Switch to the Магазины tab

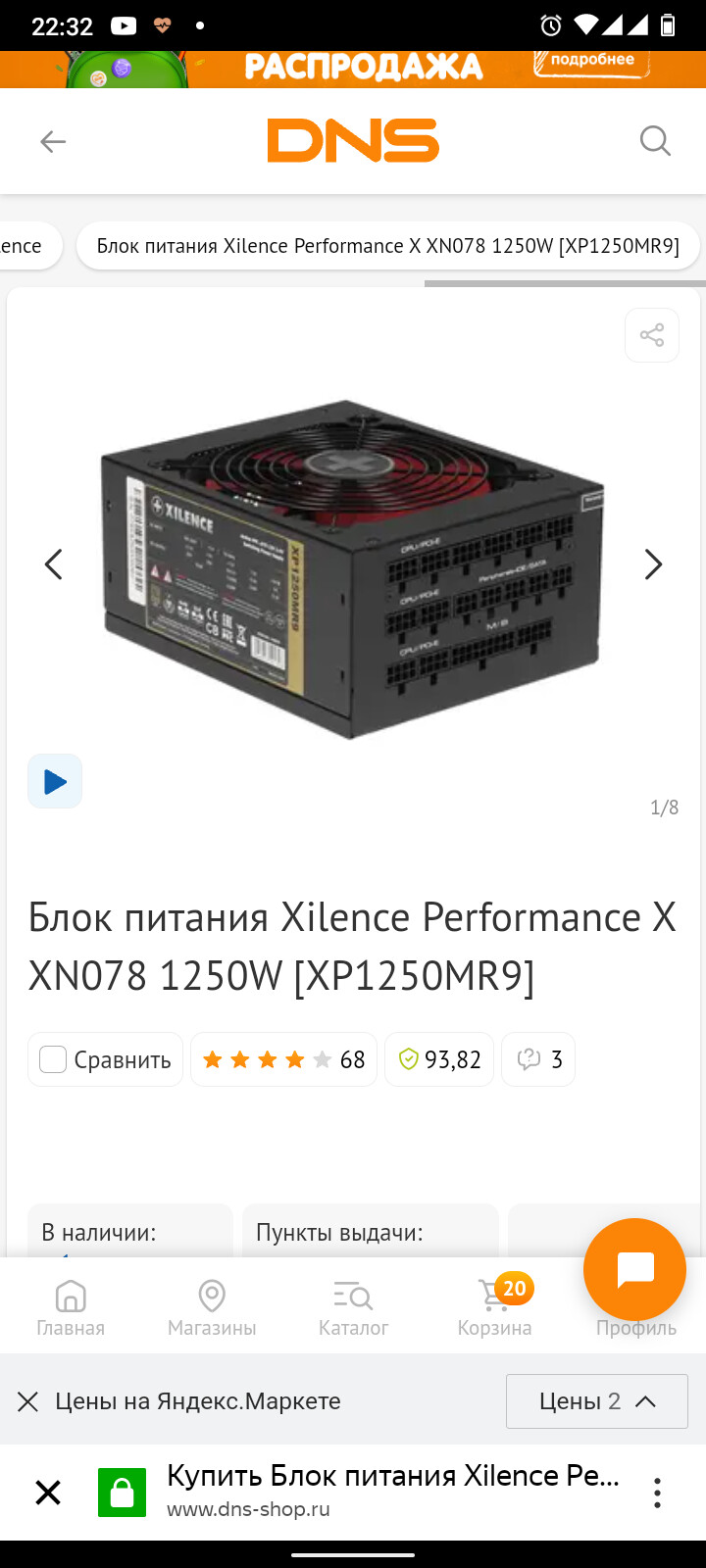point(212,1308)
